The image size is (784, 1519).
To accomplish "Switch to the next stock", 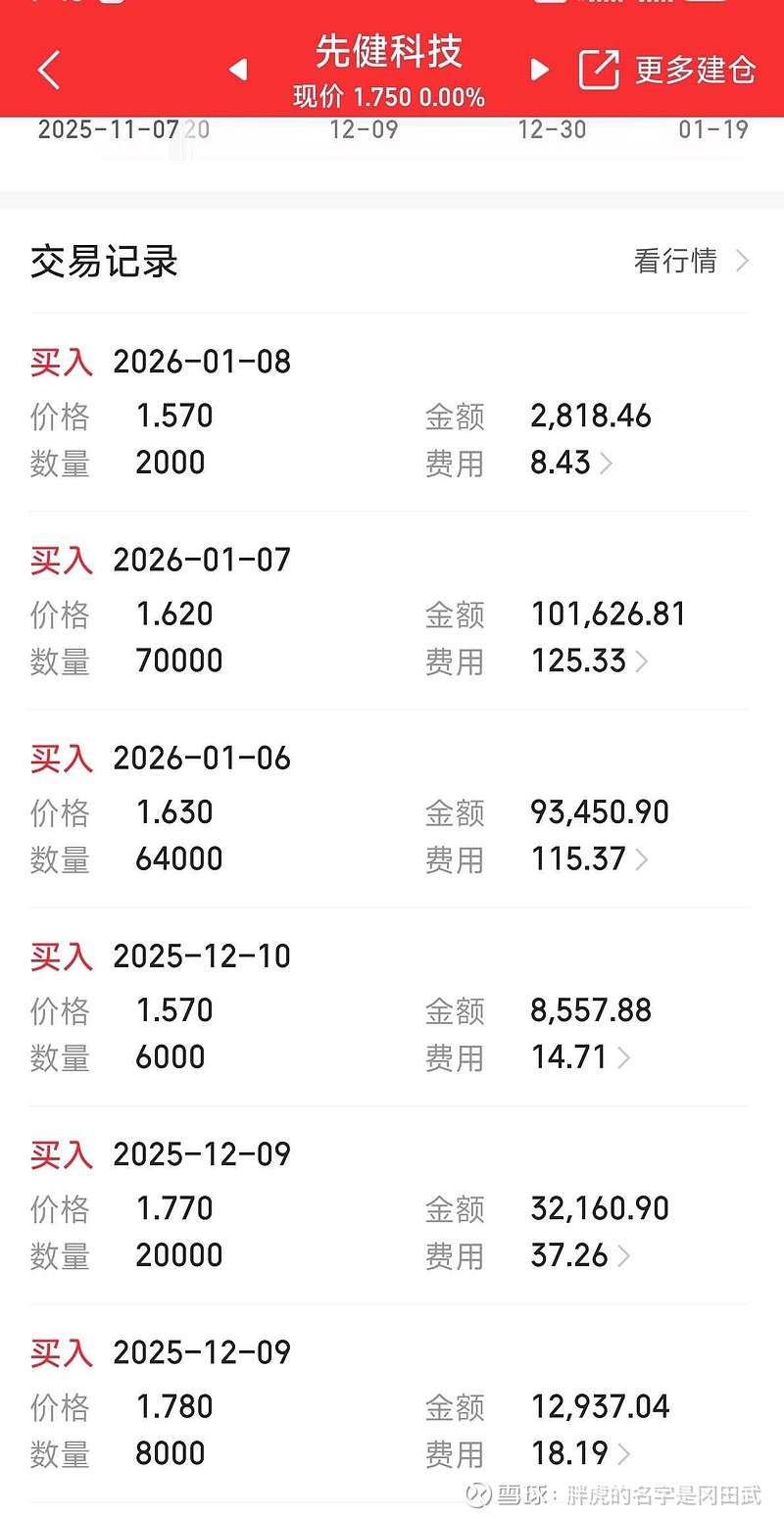I will (x=539, y=70).
